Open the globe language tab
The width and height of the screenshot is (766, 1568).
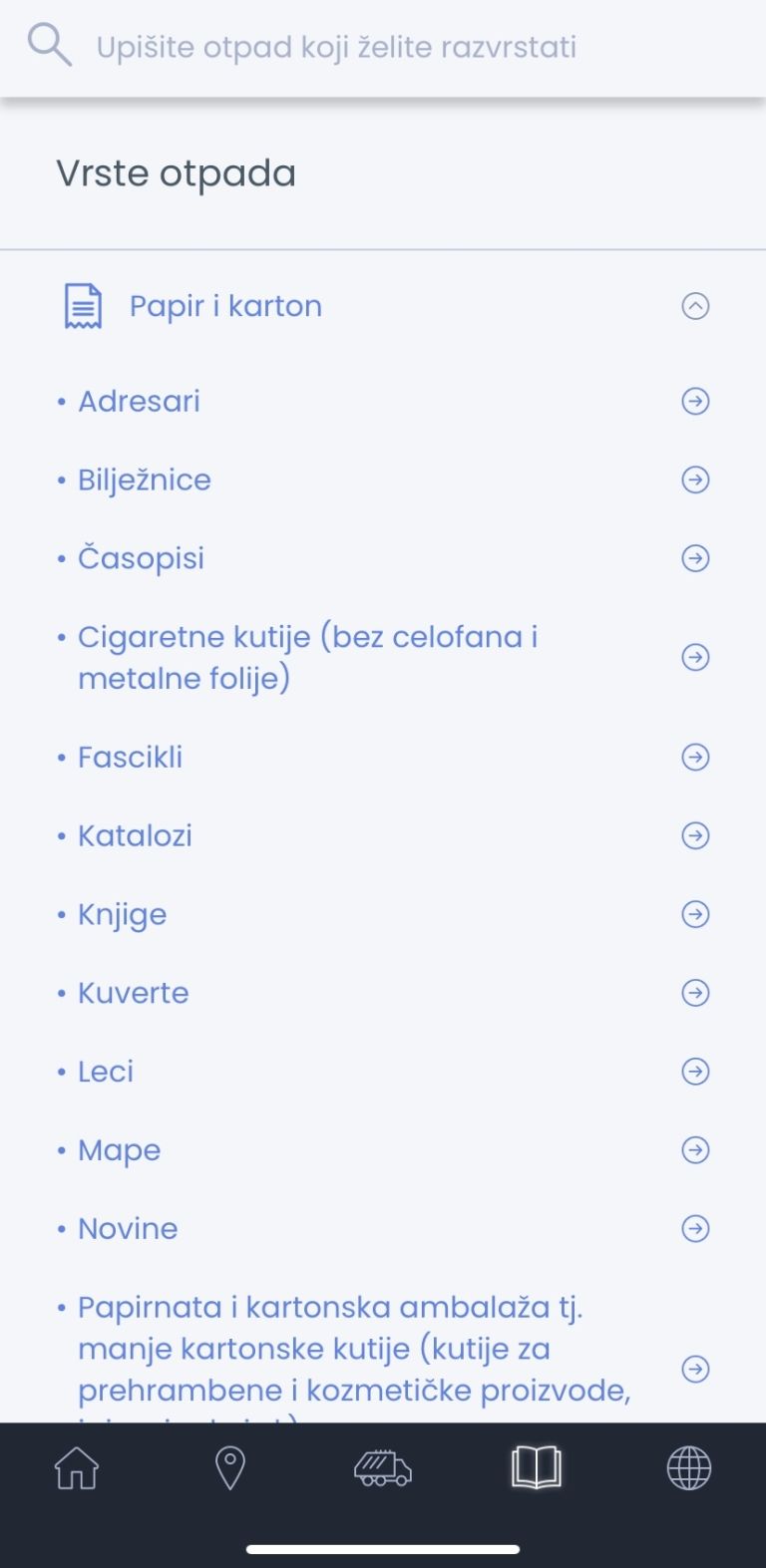click(x=689, y=1468)
